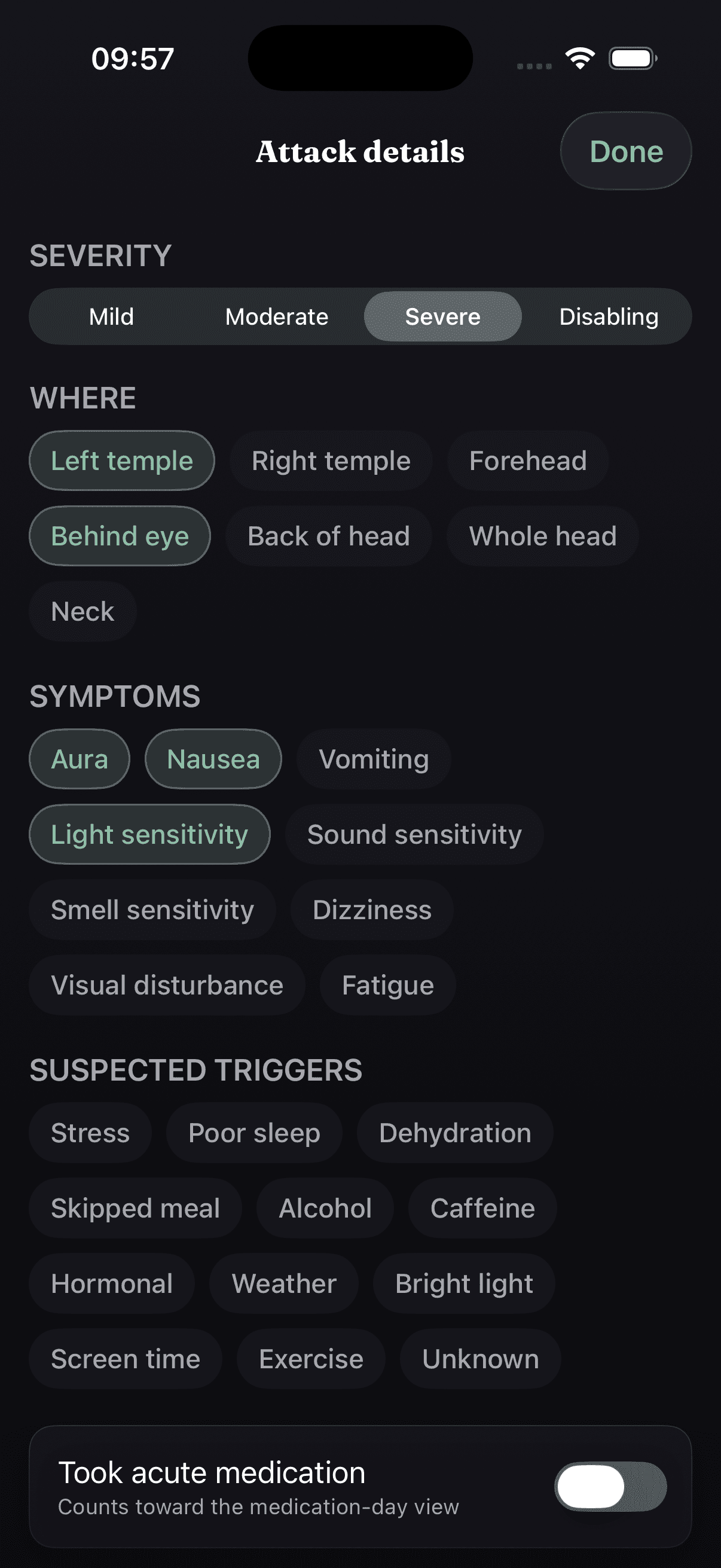Add Caffeine as suspected trigger
Viewport: 721px width, 1568px height.
(482, 1208)
